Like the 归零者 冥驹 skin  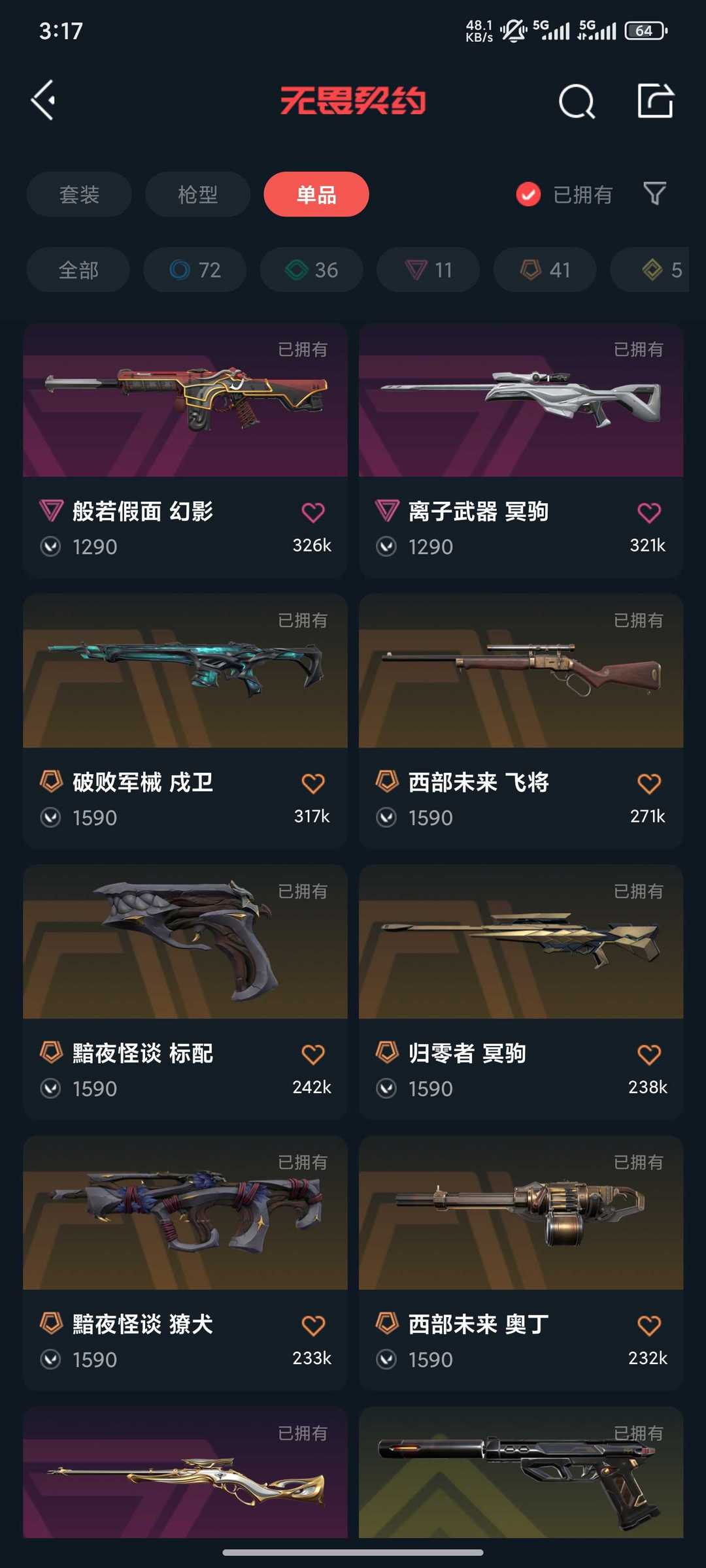(649, 1054)
